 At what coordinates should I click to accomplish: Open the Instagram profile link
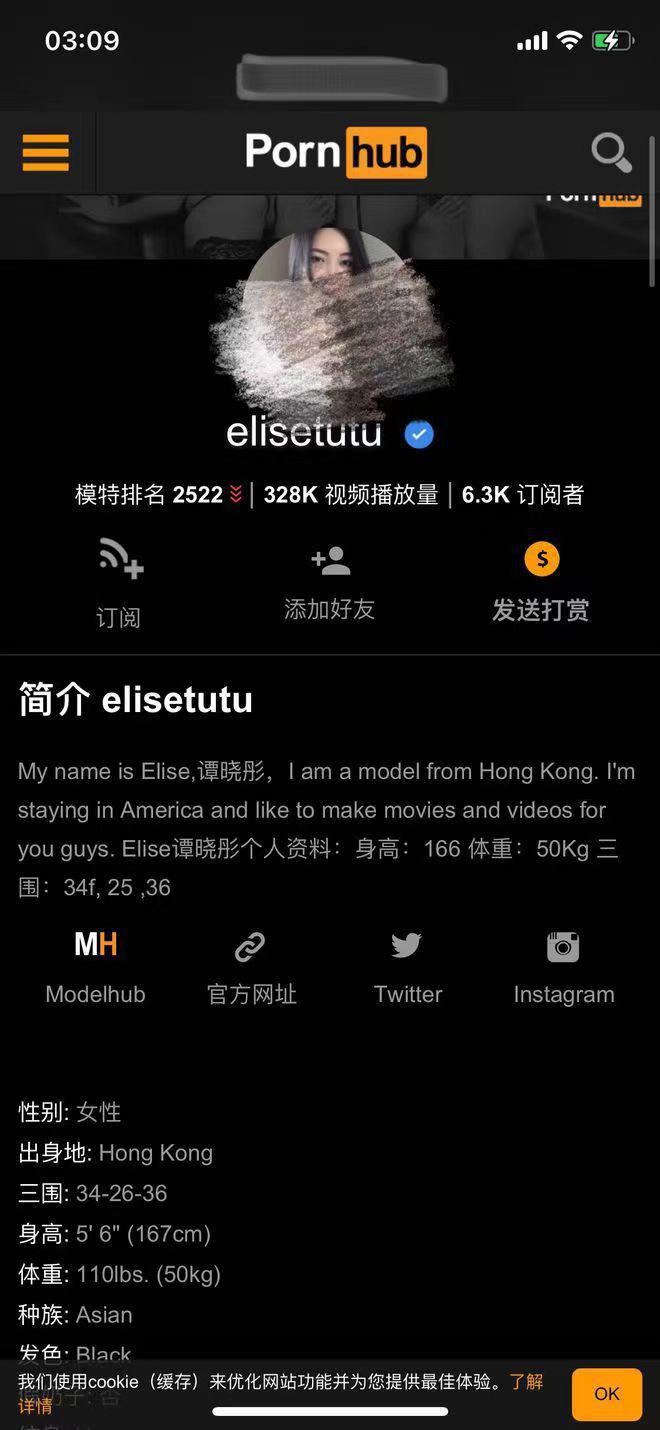pos(563,966)
